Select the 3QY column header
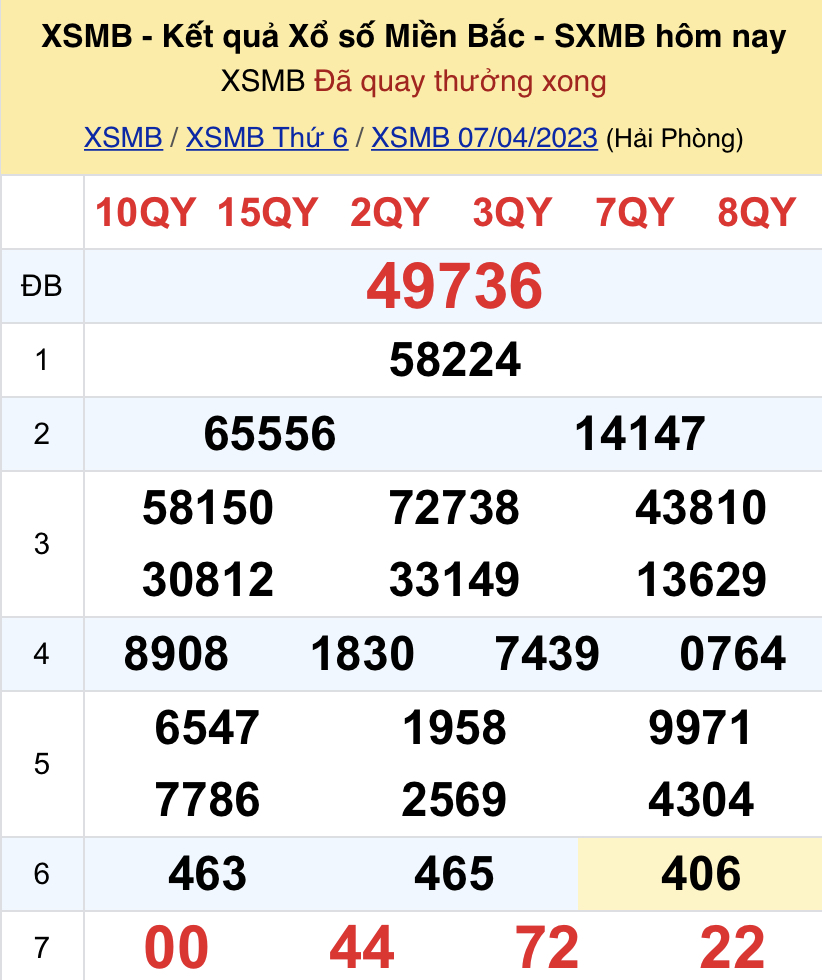 tap(512, 212)
